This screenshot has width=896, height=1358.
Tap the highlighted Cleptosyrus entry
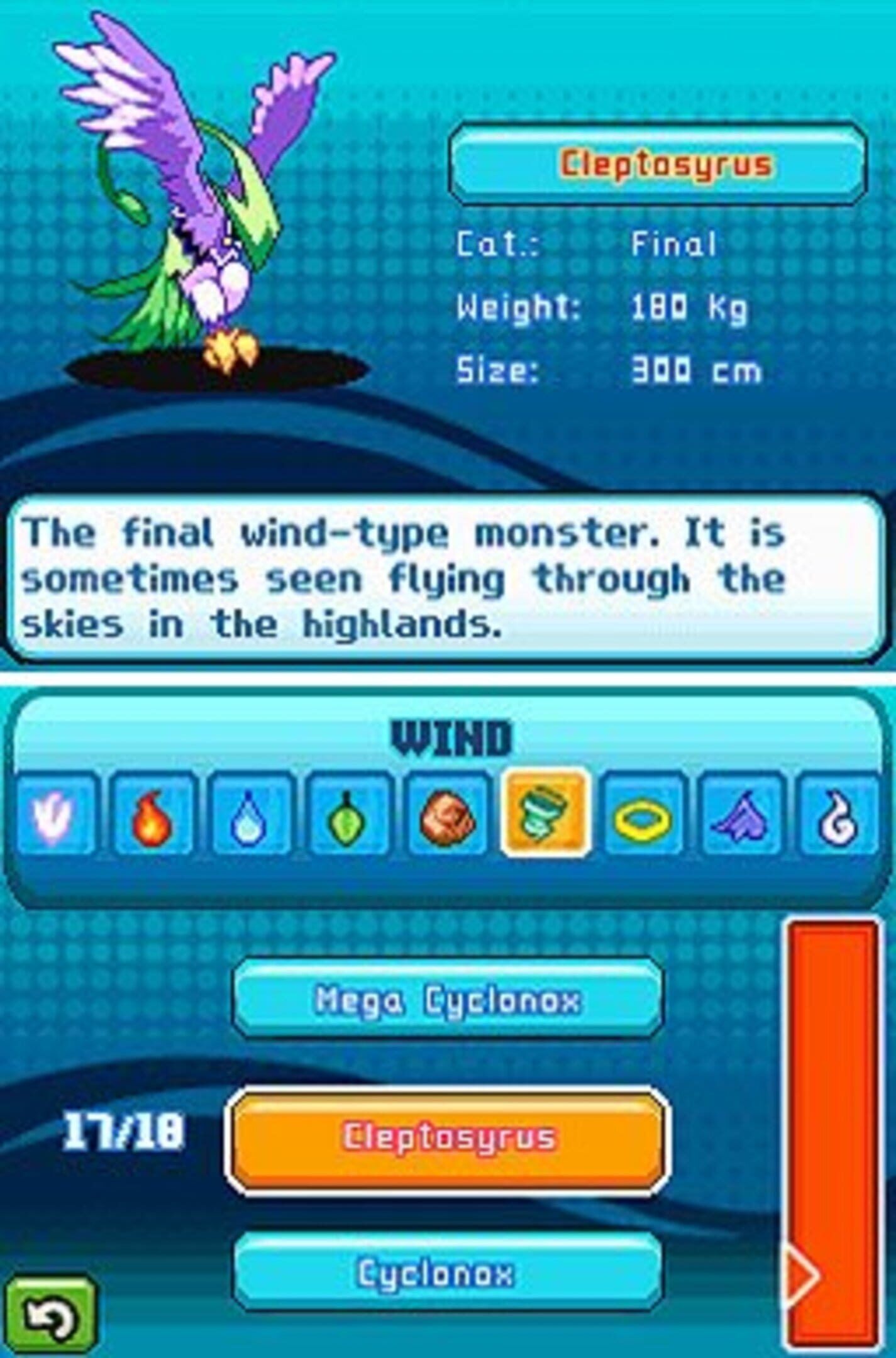click(x=447, y=1139)
